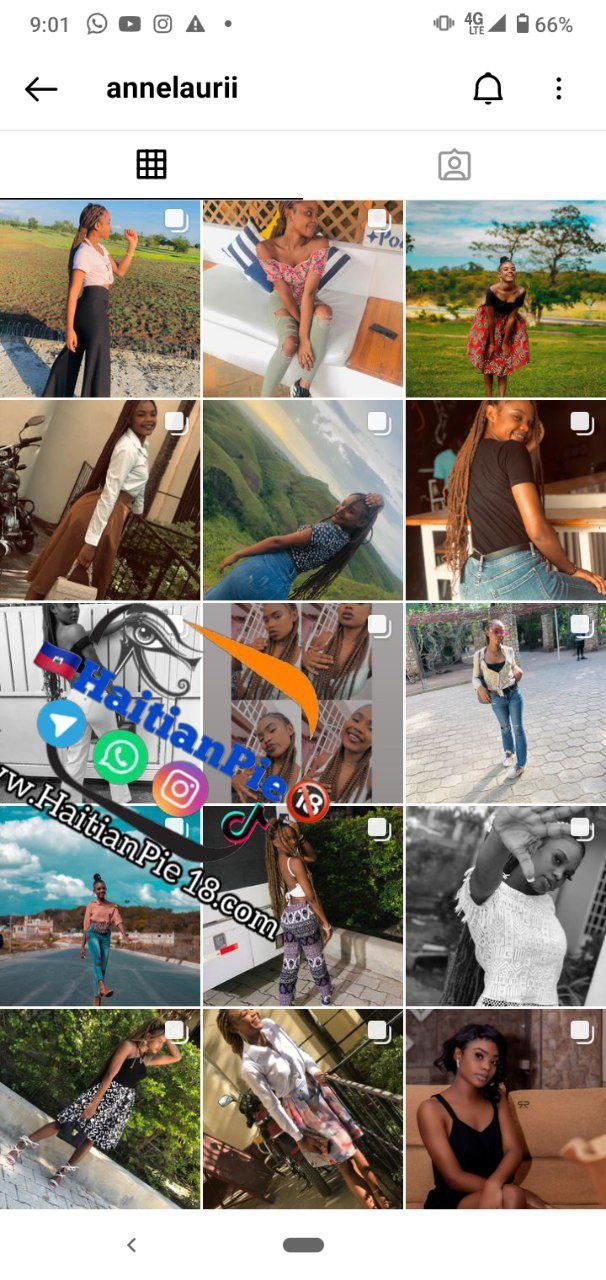Image resolution: width=606 pixels, height=1280 pixels.
Task: Open the post with polka-dot skirt and heels
Action: (x=100, y=1108)
